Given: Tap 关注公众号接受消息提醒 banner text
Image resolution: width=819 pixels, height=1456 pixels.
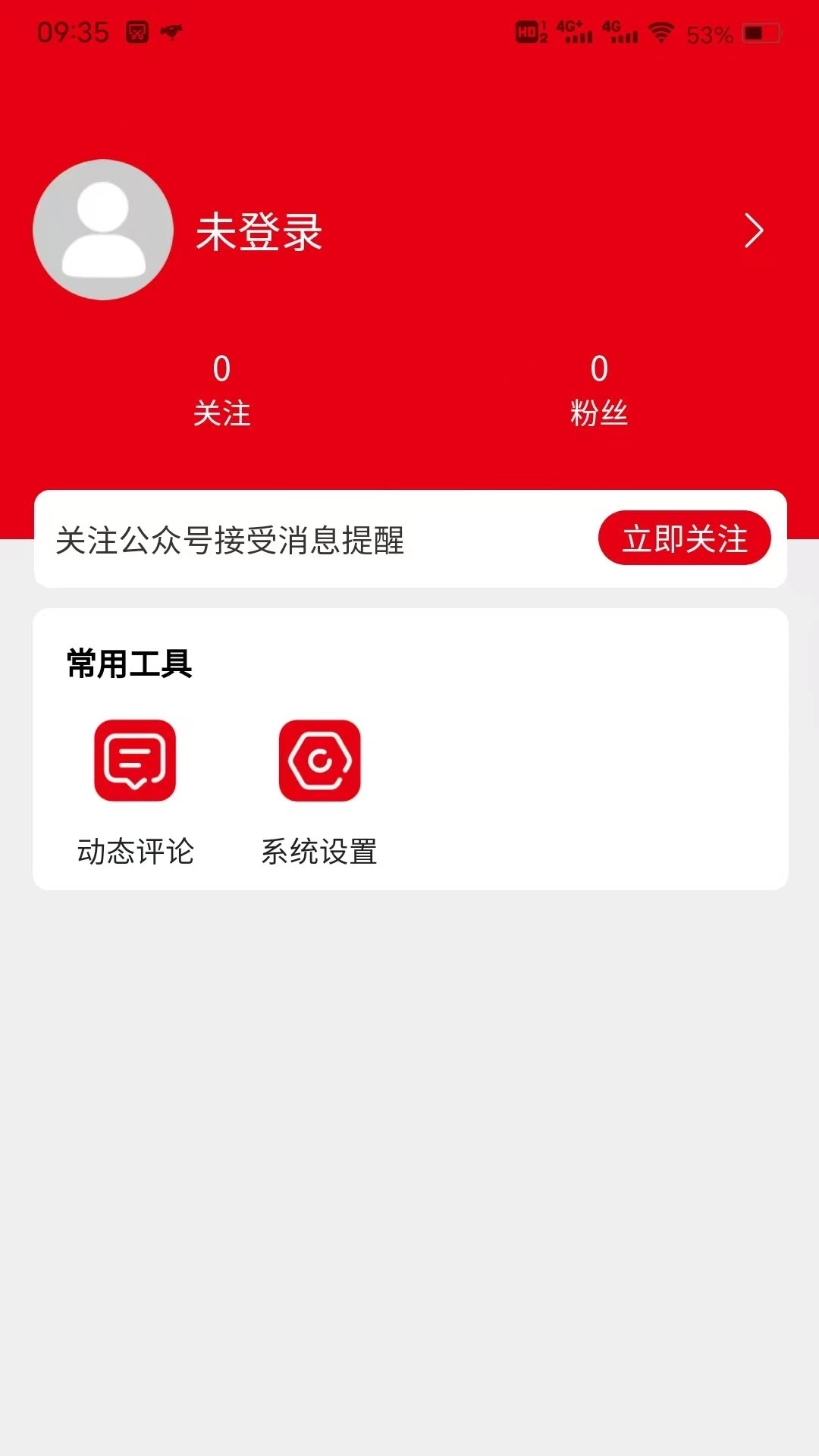Looking at the screenshot, I should click(231, 540).
